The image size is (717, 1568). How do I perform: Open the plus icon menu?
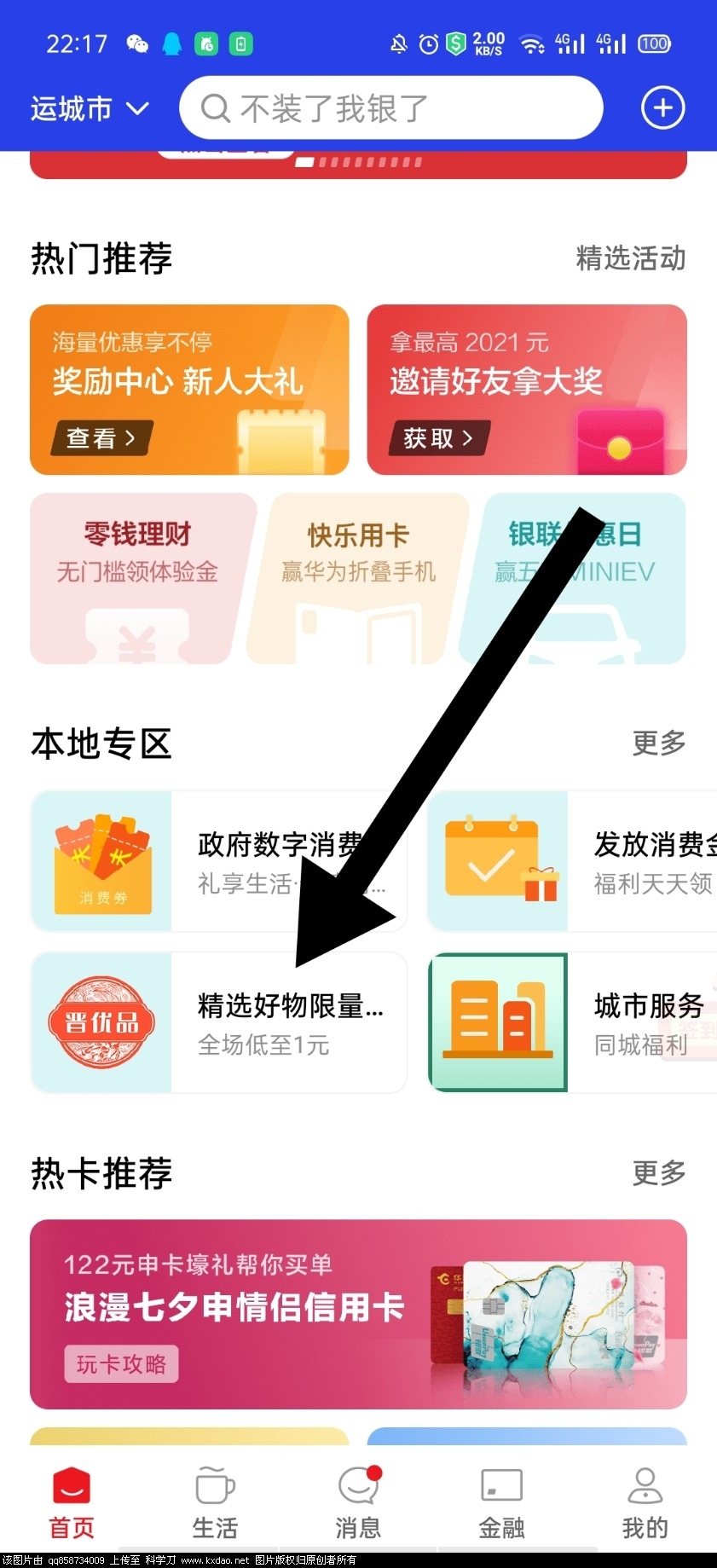click(x=662, y=108)
